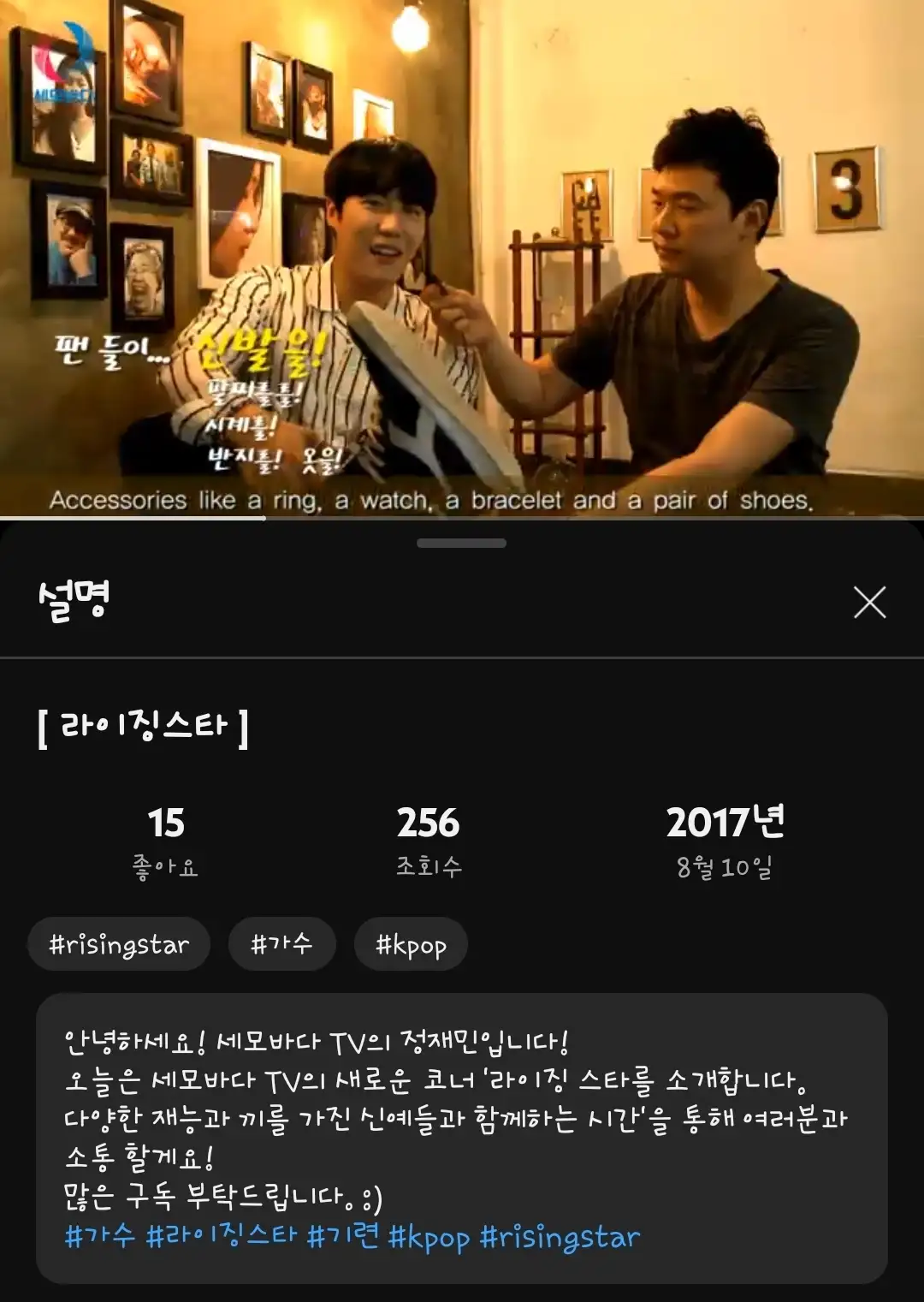Open the #라이징스타 link in description
The height and width of the screenshot is (1302, 924).
(x=222, y=1236)
